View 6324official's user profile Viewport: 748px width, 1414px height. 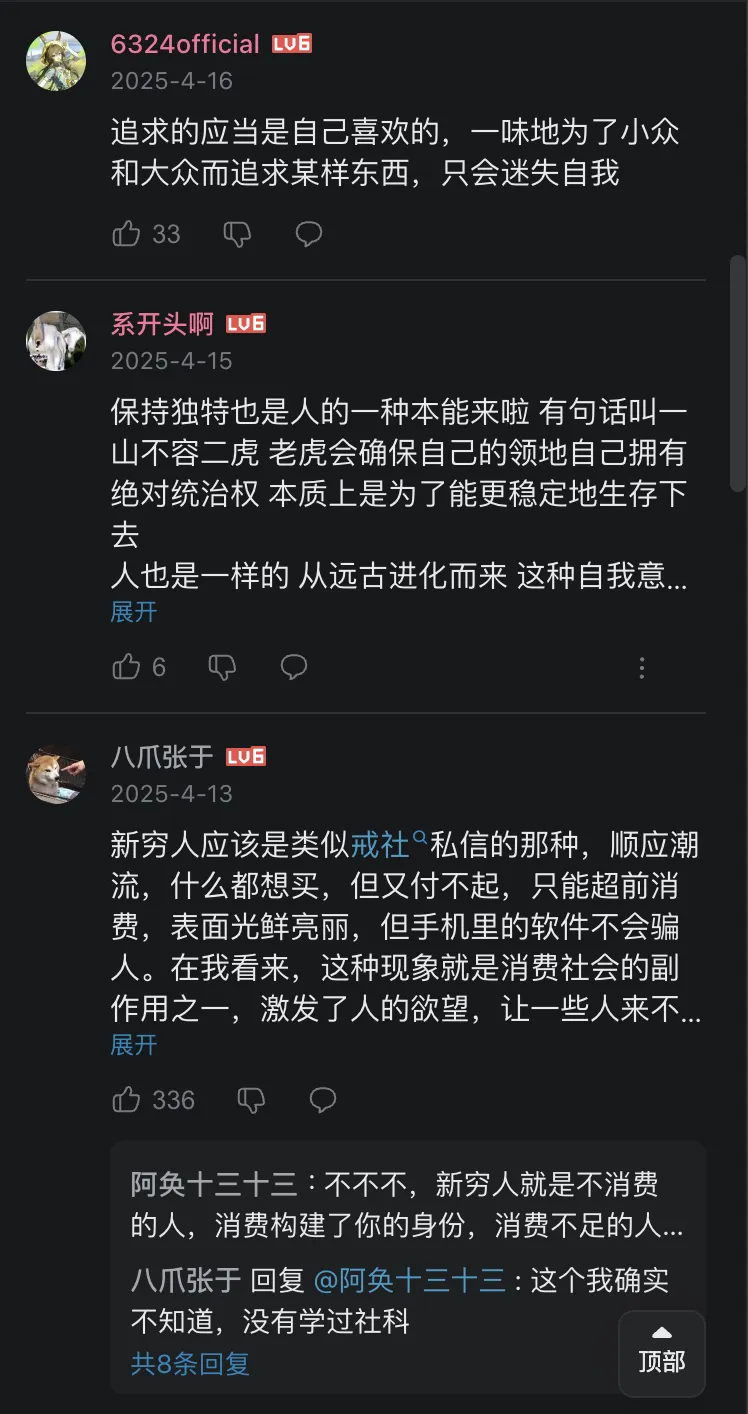pos(185,45)
